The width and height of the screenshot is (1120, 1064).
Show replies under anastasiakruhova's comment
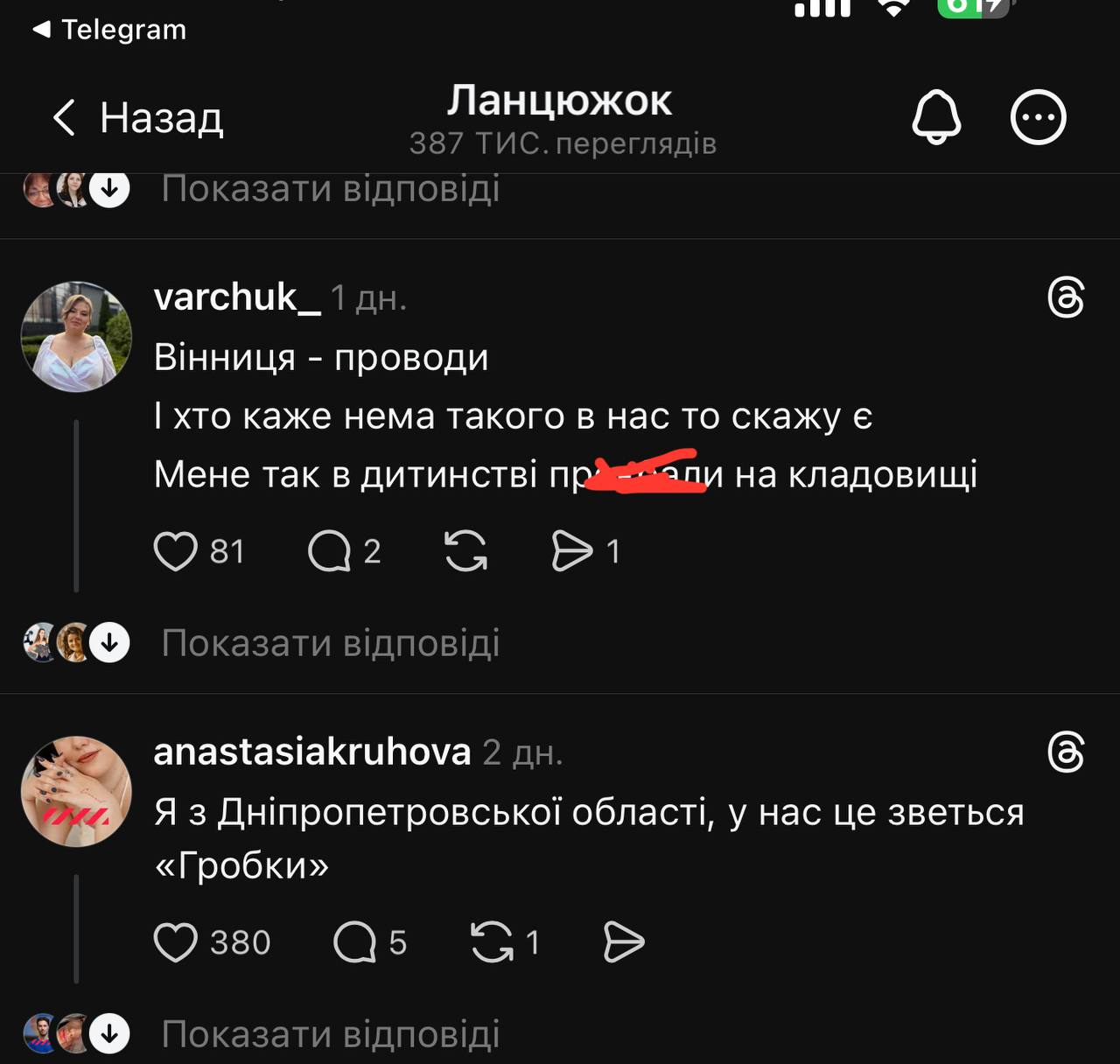pos(330,1034)
